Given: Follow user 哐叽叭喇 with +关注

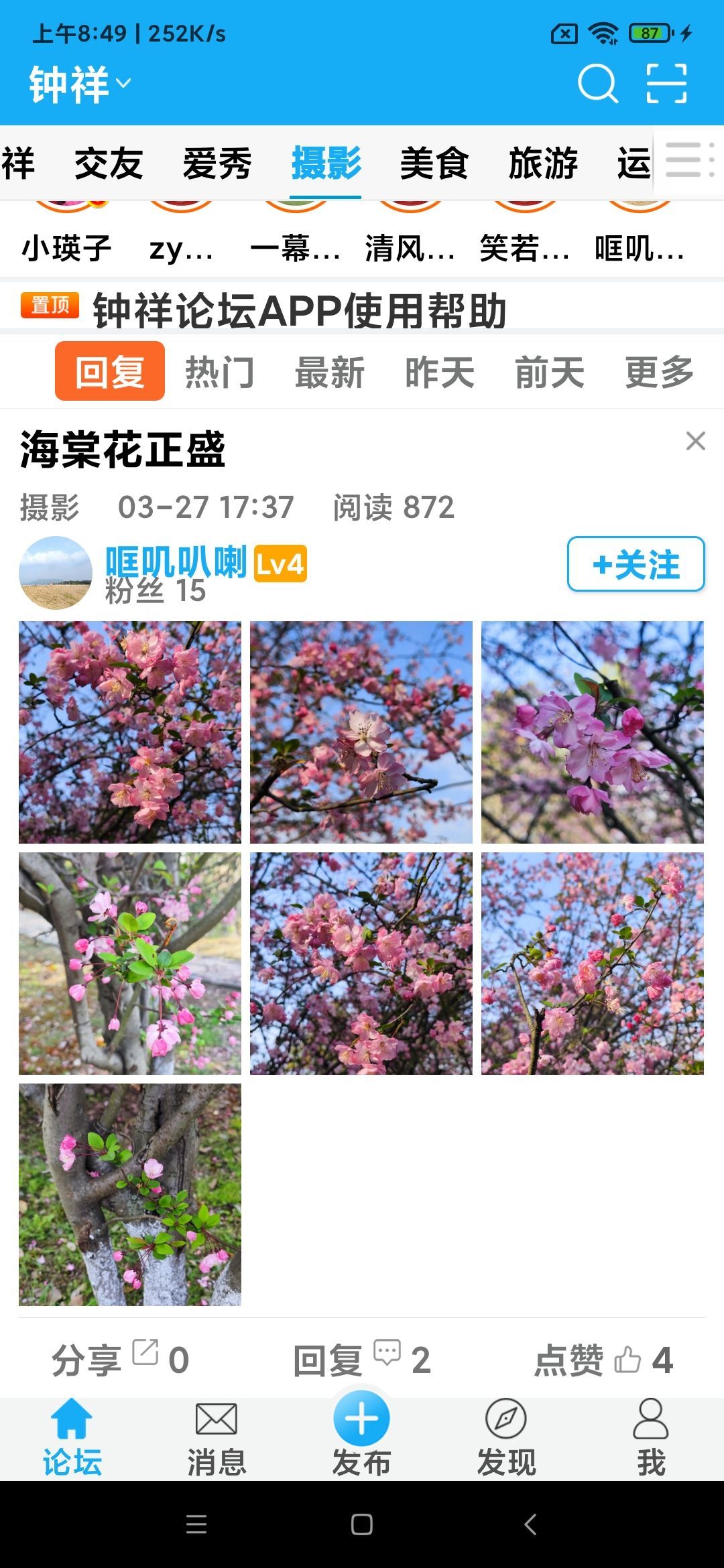Looking at the screenshot, I should click(636, 564).
